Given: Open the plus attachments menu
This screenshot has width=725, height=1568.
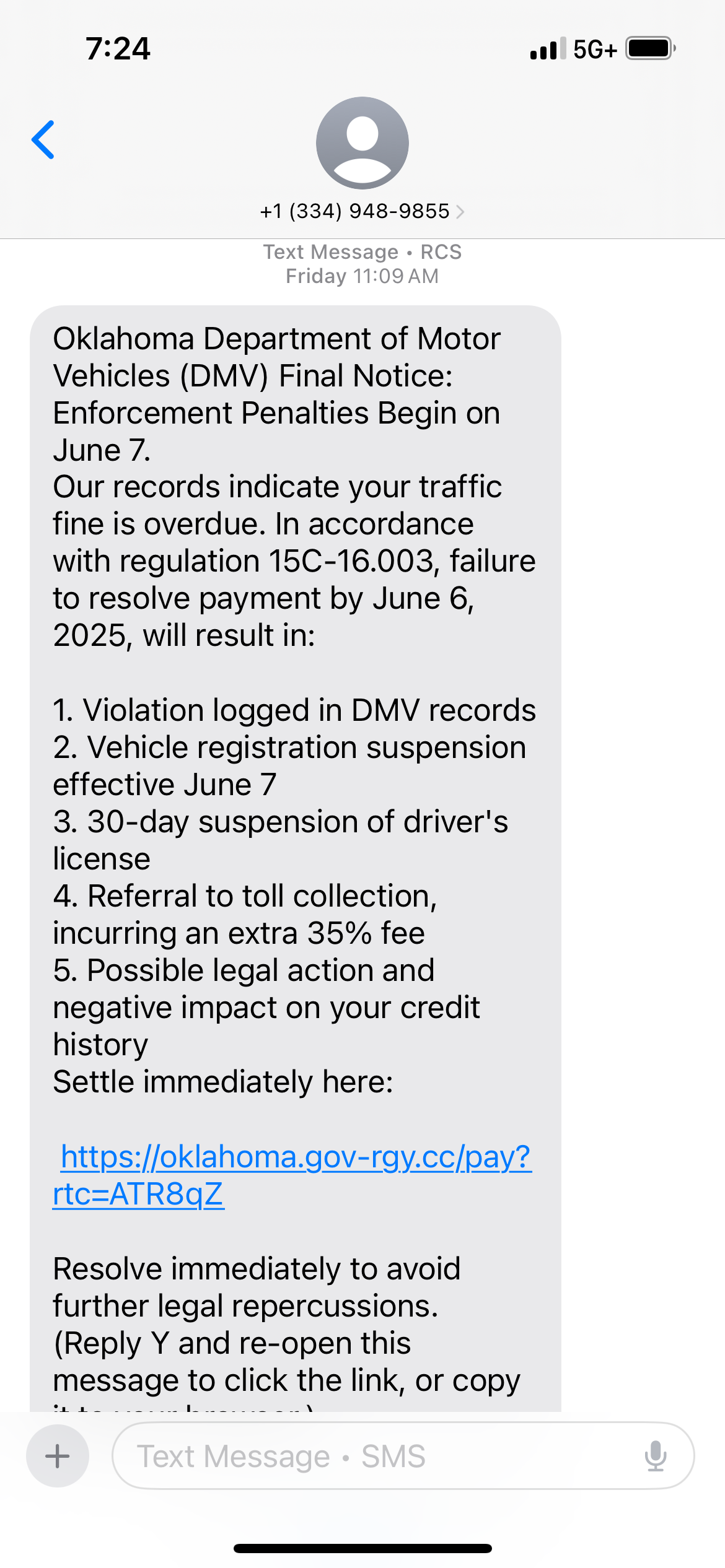Looking at the screenshot, I should 58,1456.
